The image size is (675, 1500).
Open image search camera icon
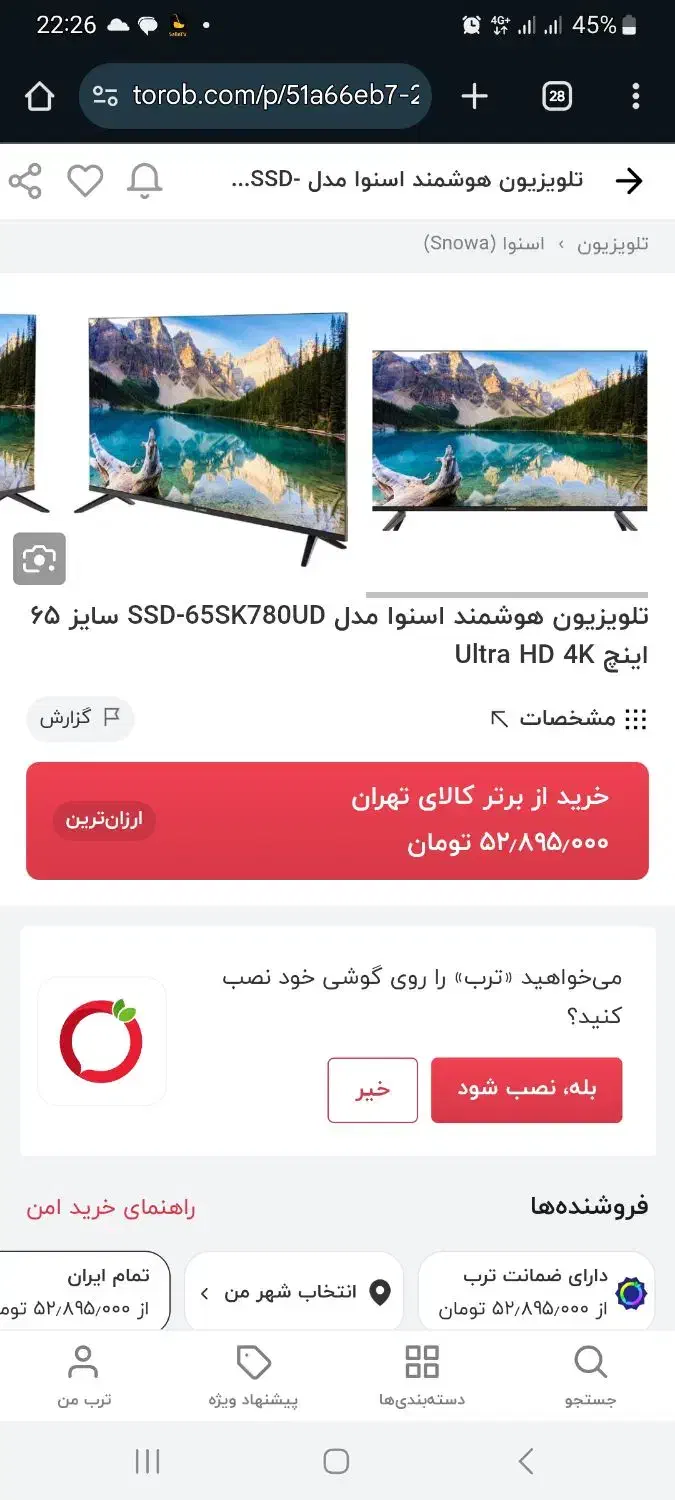(x=39, y=559)
